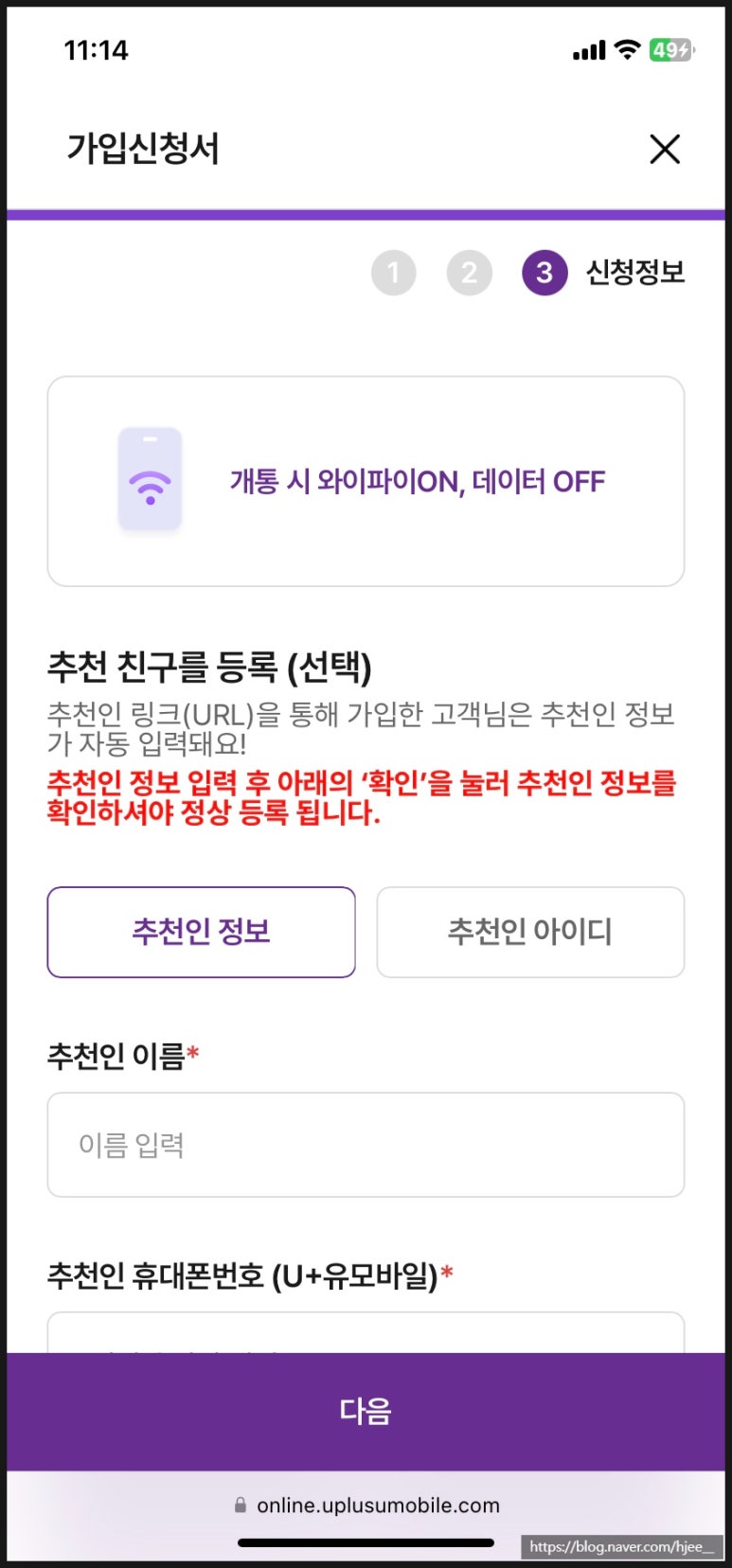This screenshot has width=732, height=1568.
Task: Open the 와이파이ON, 데이터 OFF card
Action: (x=366, y=481)
